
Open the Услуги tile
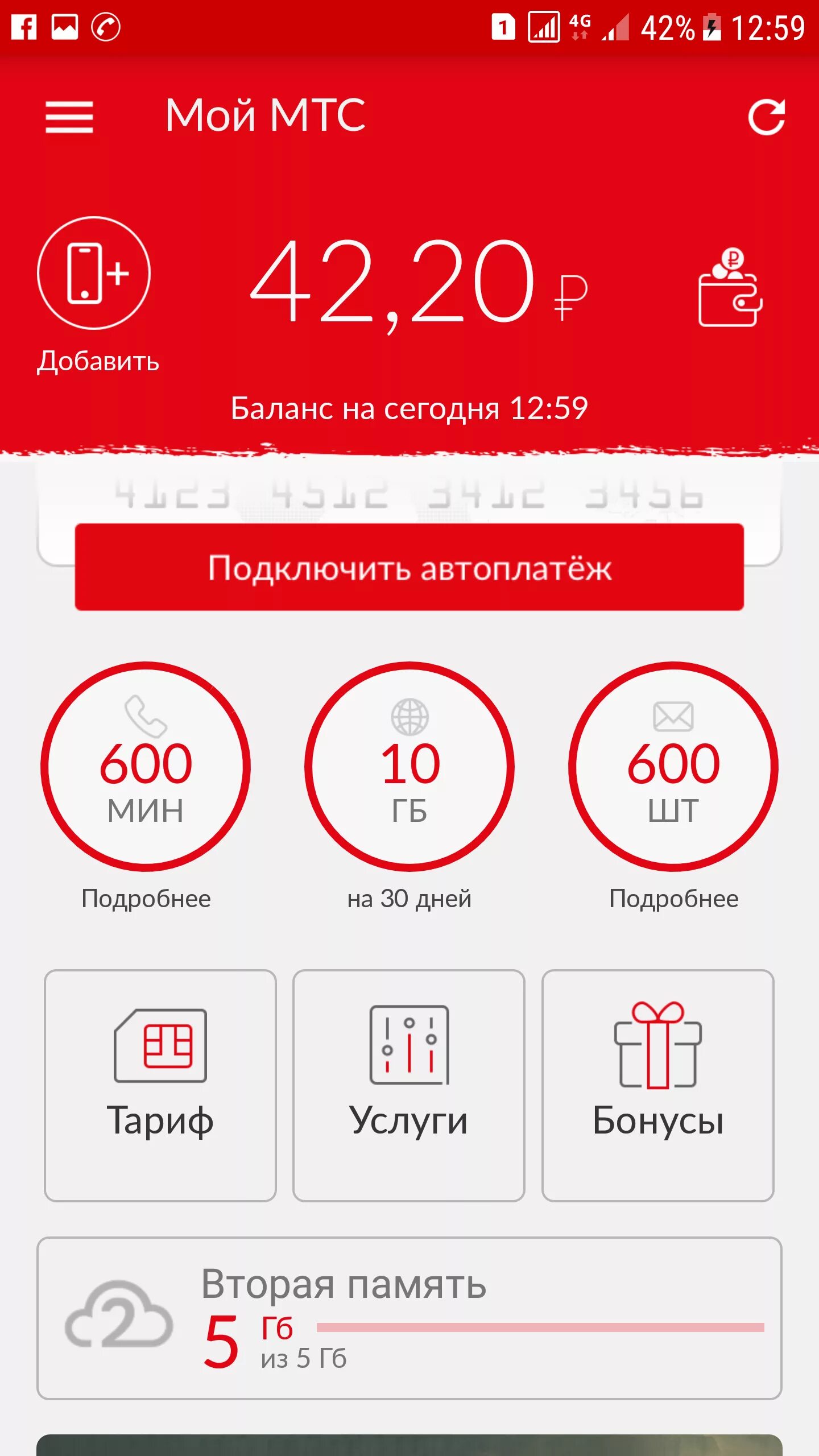click(409, 1085)
